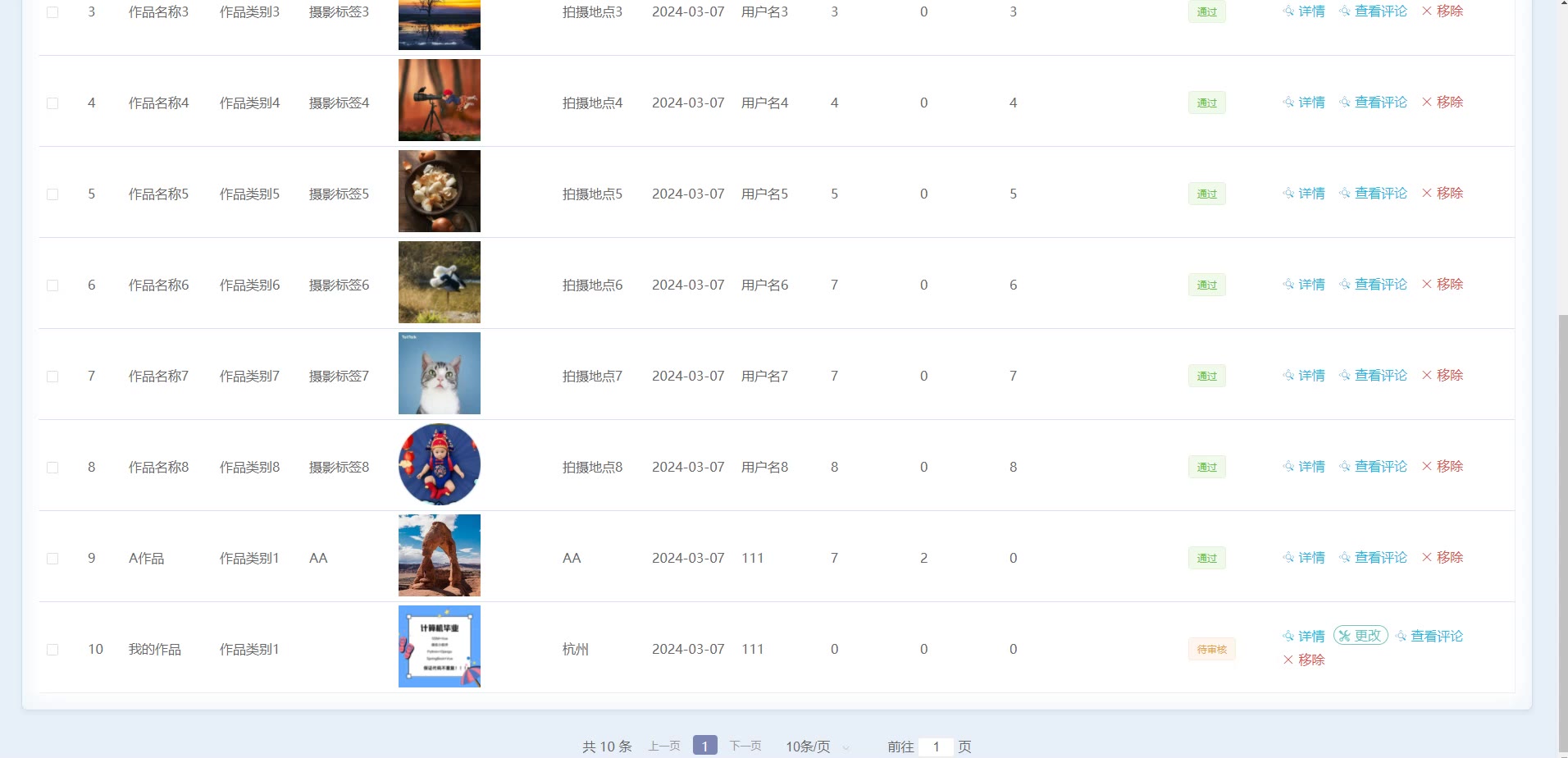Enlarge the cat photo of 作品名称7

440,373
